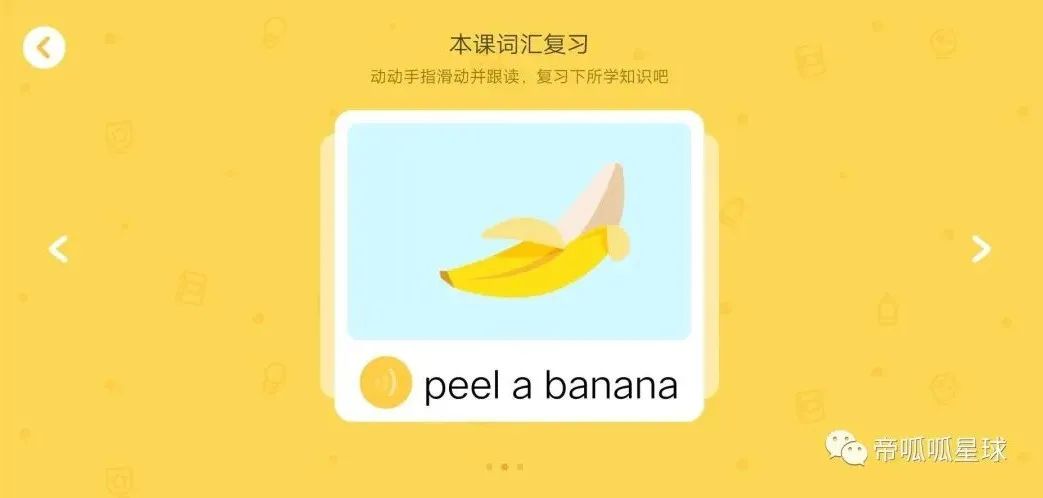Show the previous vocabulary card

(x=59, y=249)
